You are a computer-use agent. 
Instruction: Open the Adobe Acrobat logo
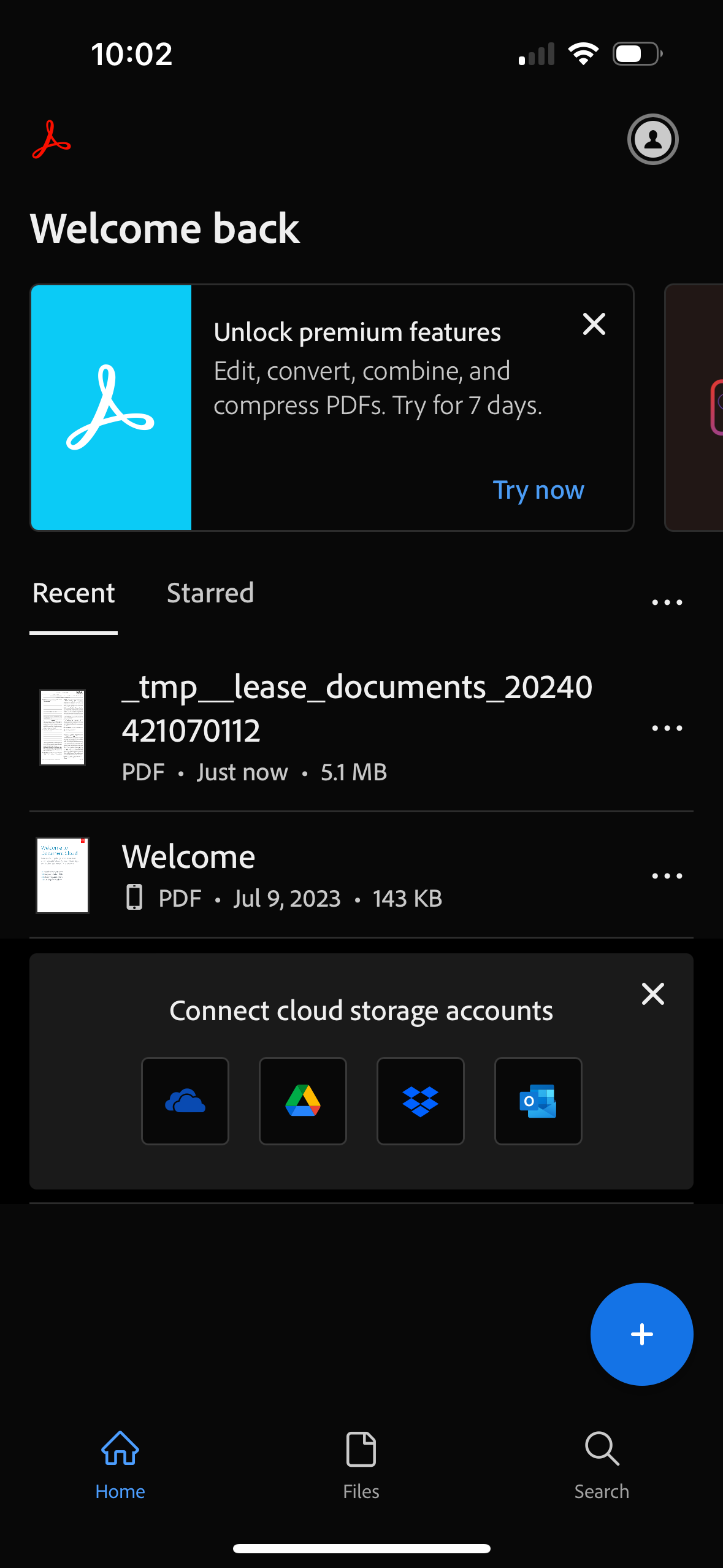click(52, 140)
